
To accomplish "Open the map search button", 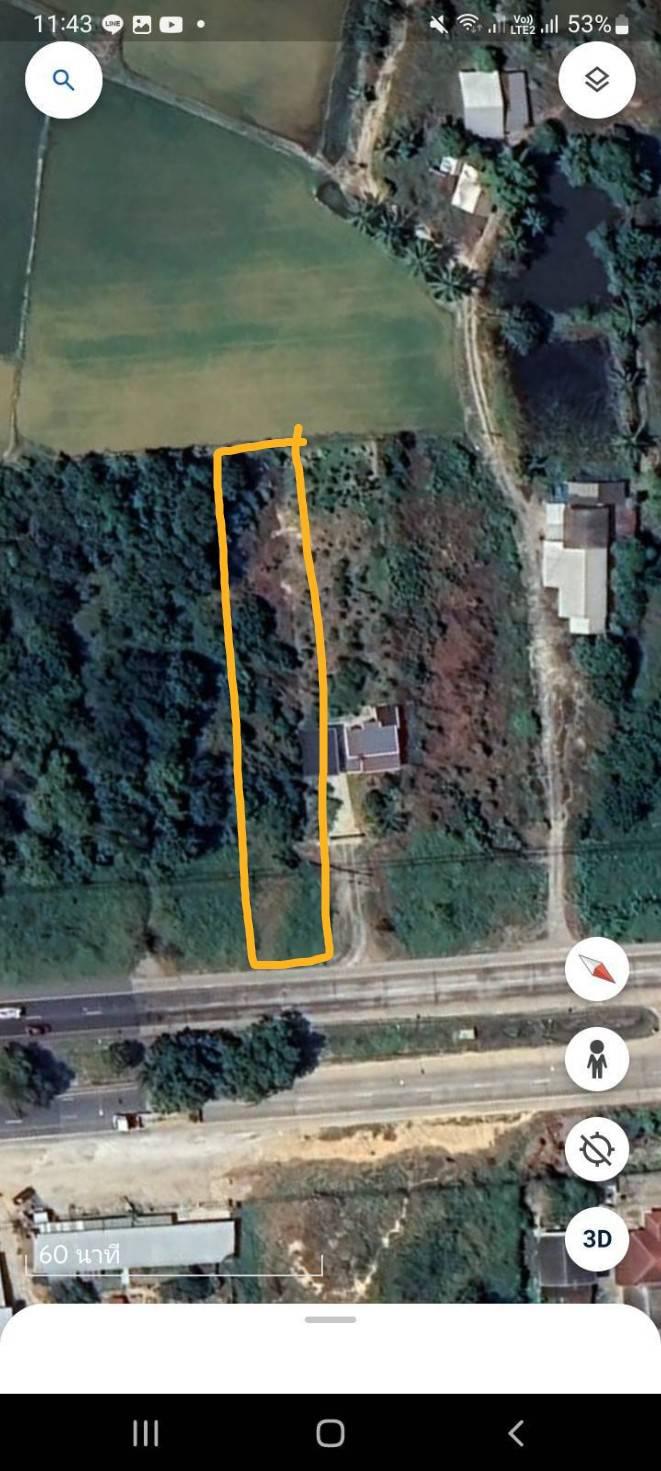I will coord(63,80).
